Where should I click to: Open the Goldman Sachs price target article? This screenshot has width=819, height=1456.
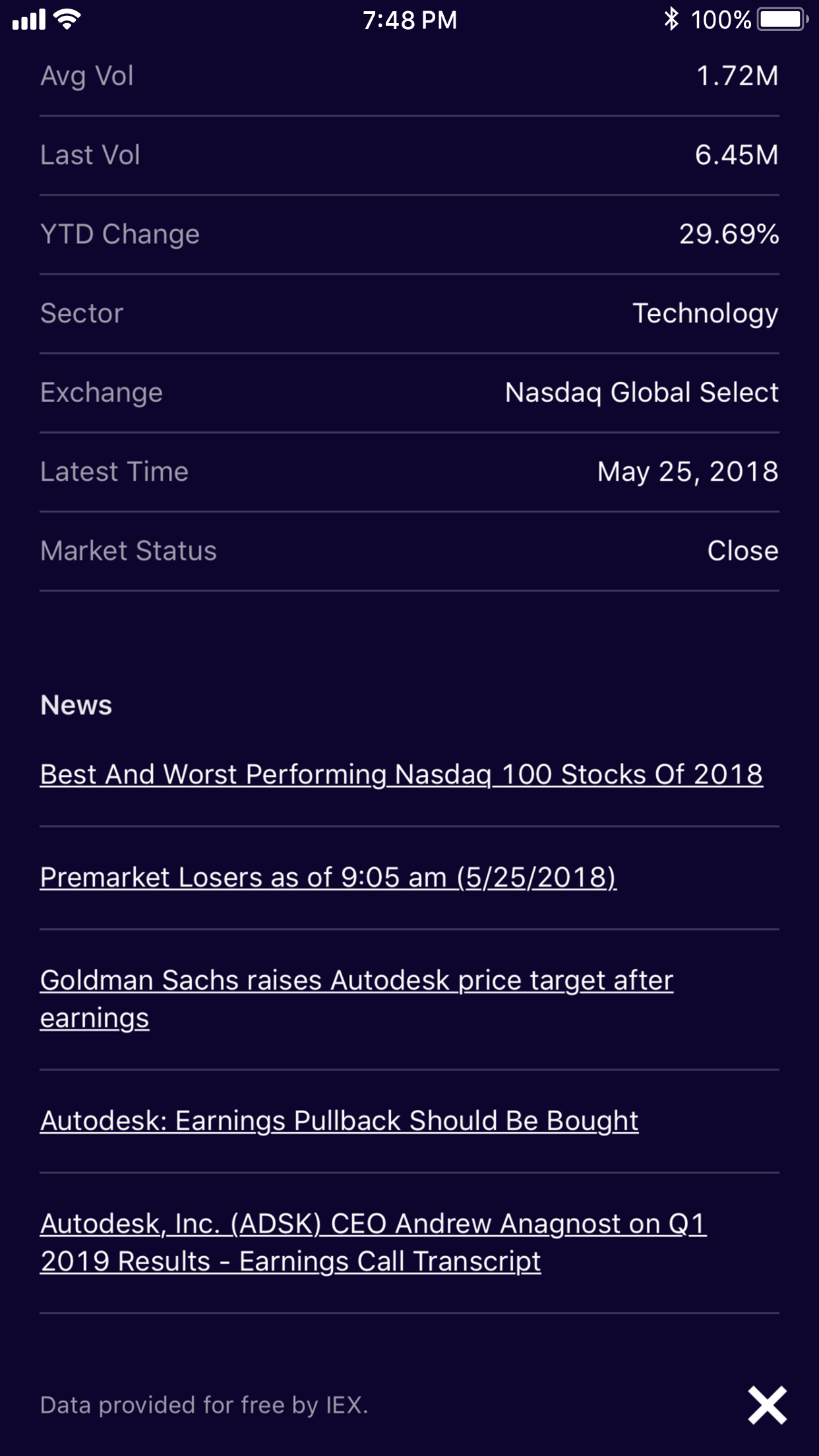tap(356, 998)
